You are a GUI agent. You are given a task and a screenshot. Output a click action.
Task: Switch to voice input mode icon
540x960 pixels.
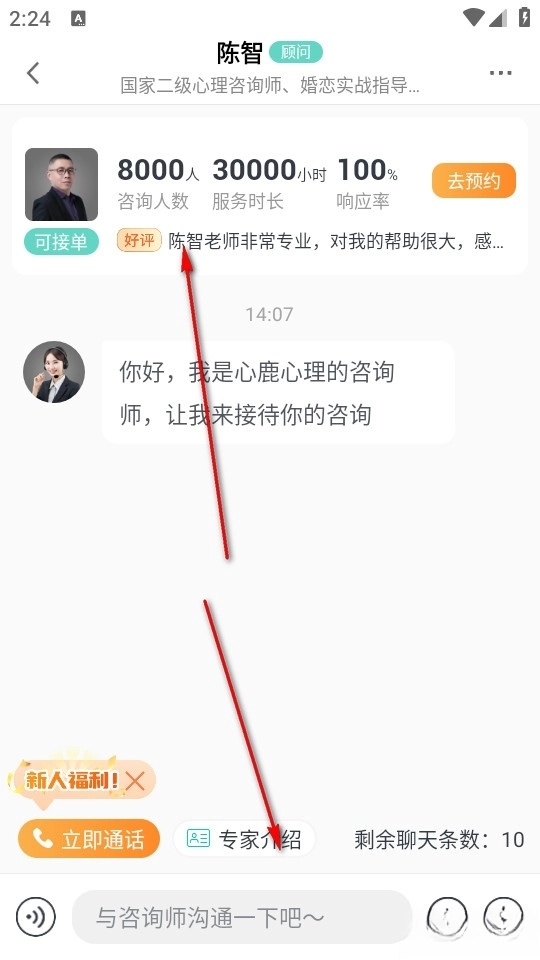(36, 917)
